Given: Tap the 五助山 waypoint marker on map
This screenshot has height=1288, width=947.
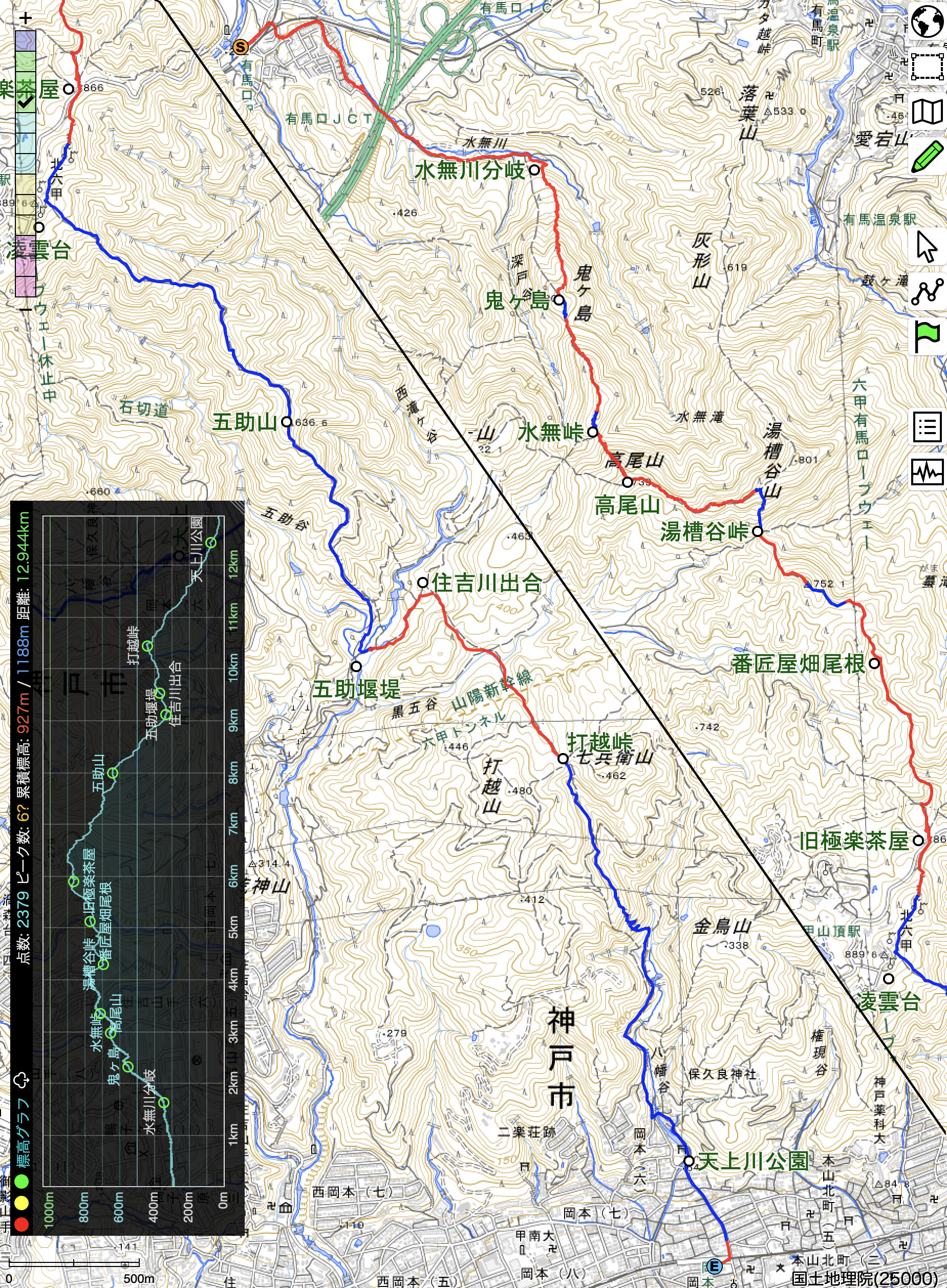Looking at the screenshot, I should [287, 422].
